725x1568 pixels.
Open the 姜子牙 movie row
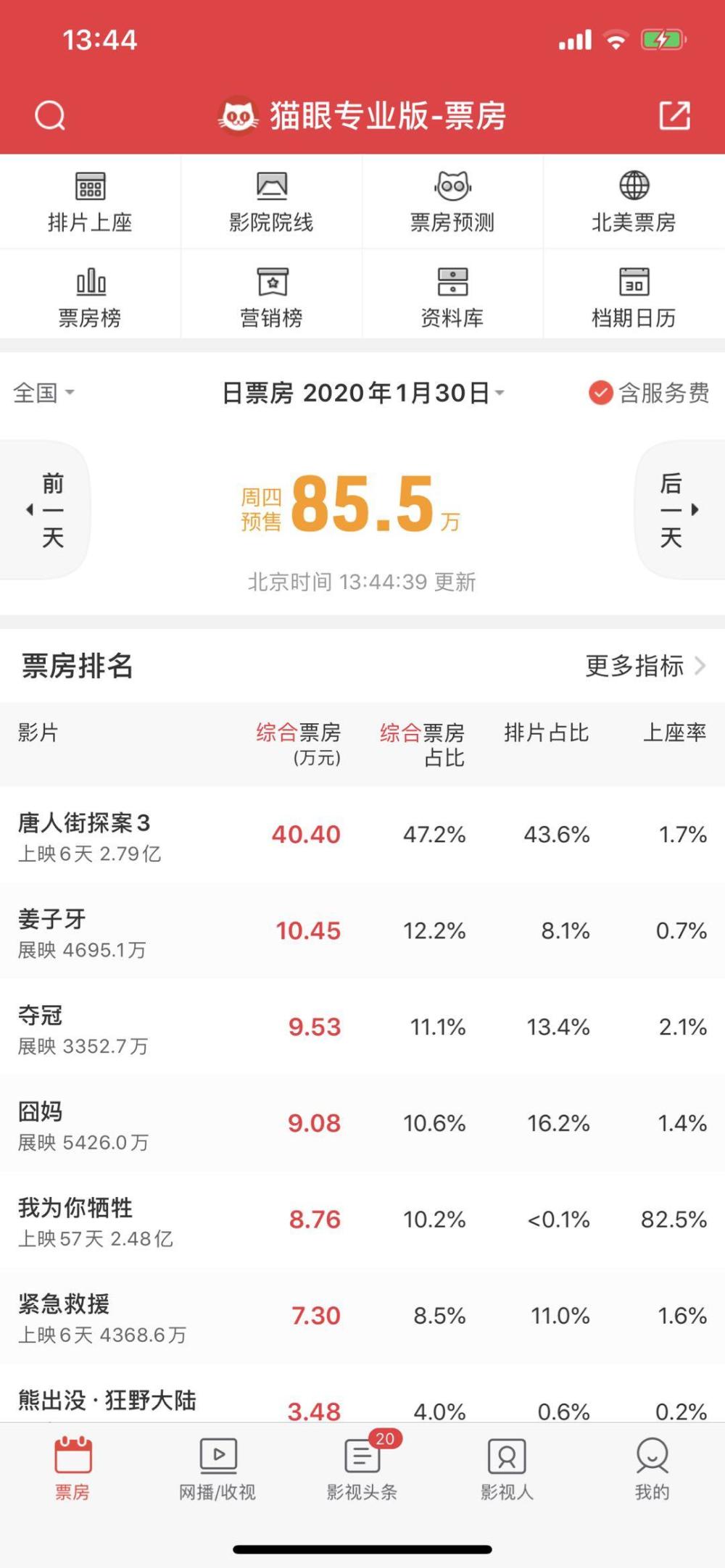tap(362, 931)
